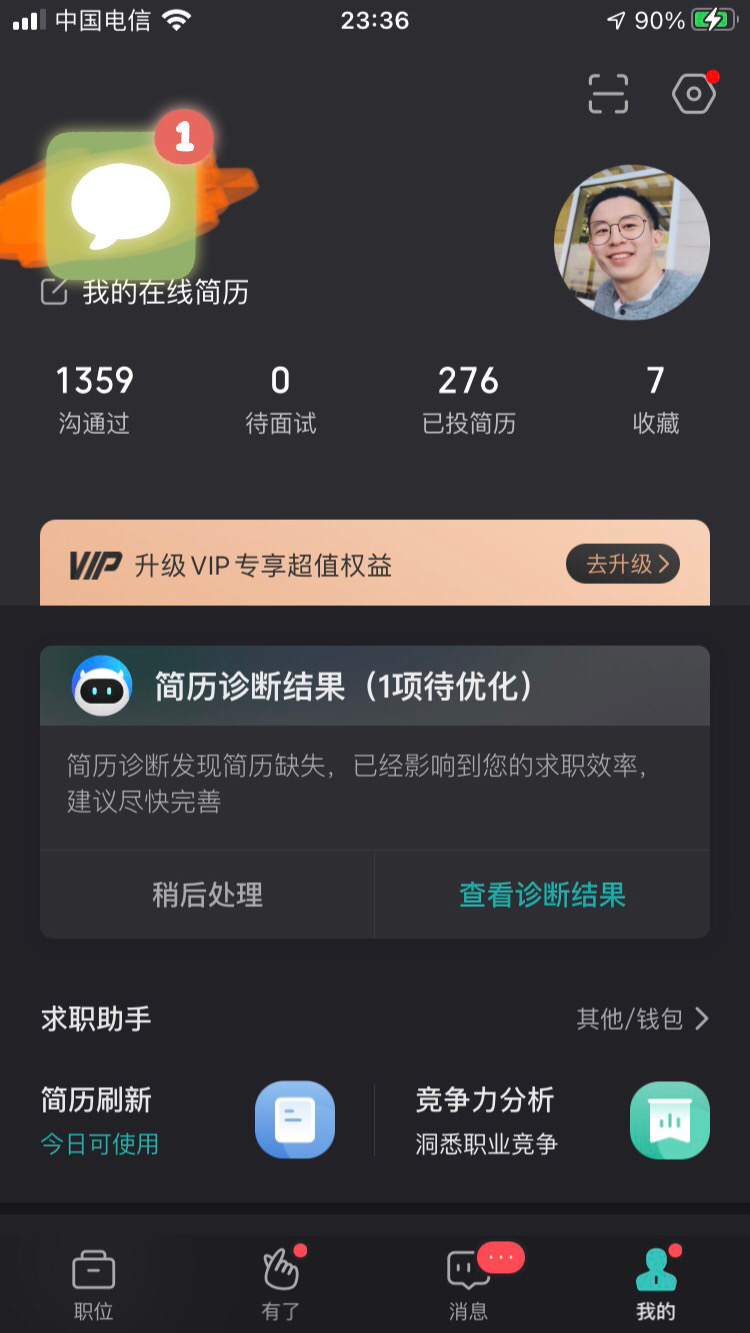Open the settings gear icon

692,92
